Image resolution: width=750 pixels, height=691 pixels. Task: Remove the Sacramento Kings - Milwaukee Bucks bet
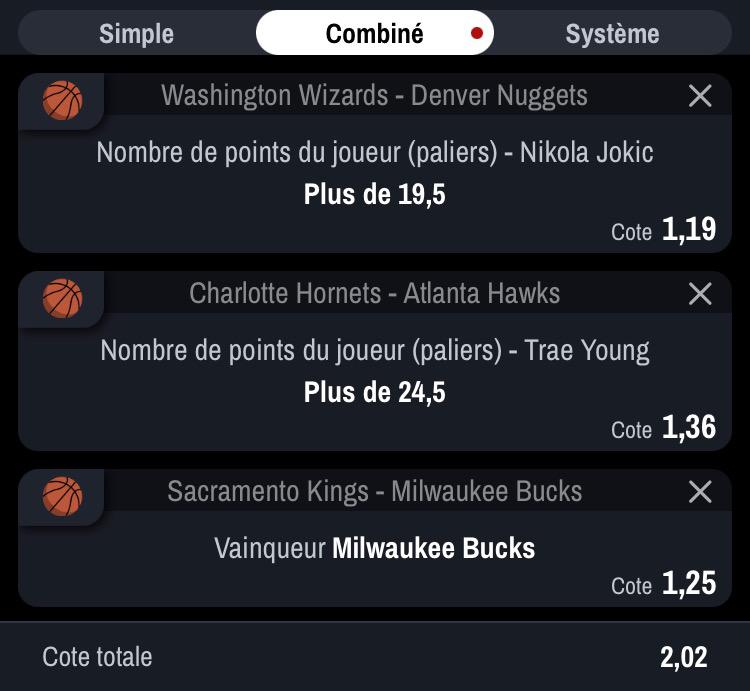700,492
